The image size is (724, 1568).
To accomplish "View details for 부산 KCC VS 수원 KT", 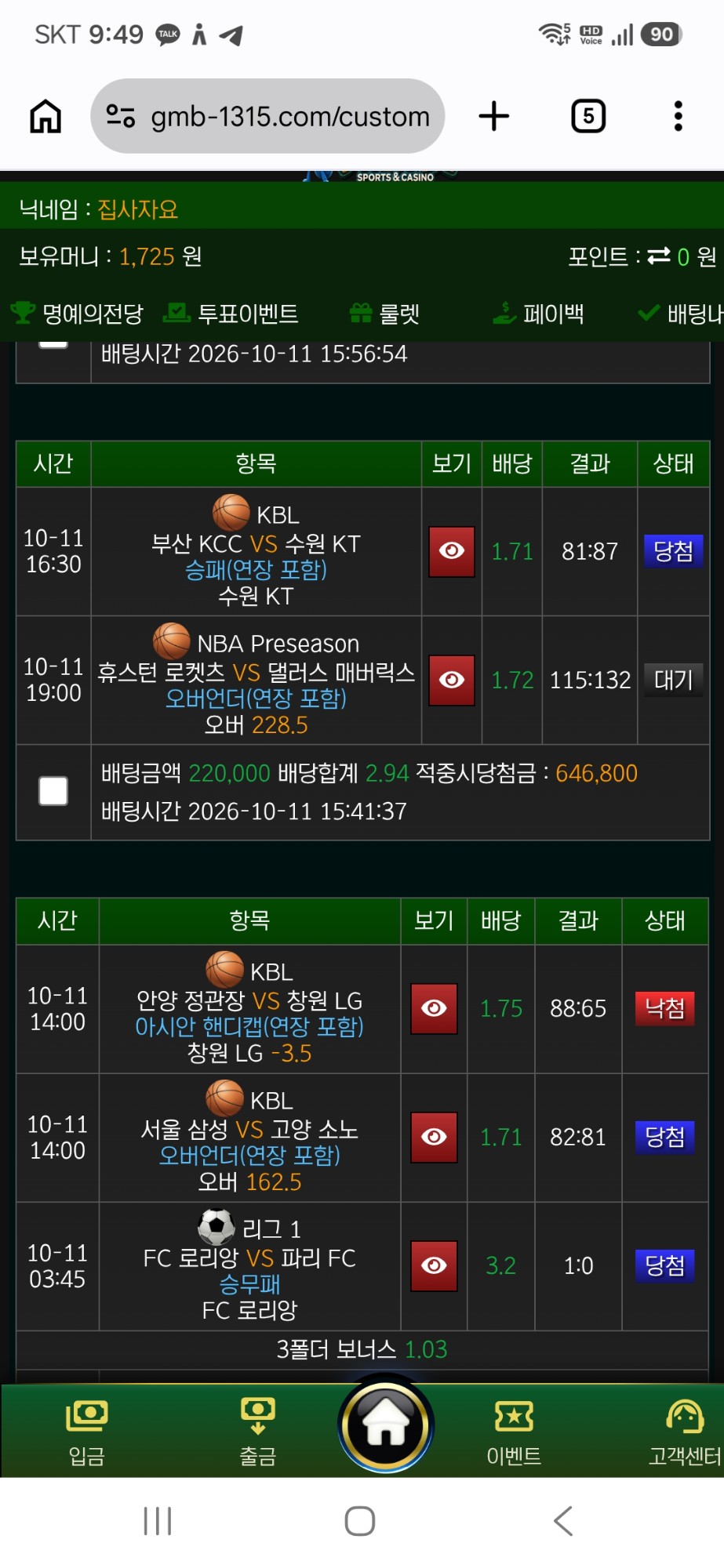I will pos(452,551).
